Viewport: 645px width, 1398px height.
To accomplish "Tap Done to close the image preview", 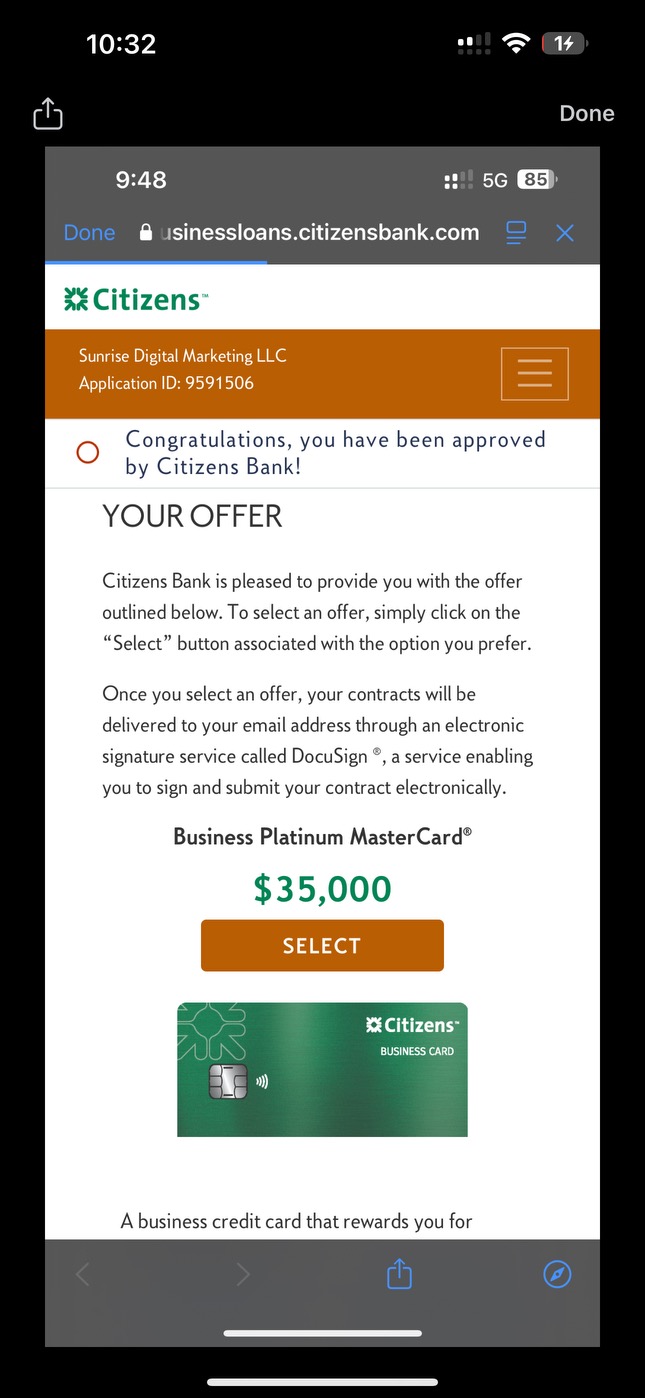I will pyautogui.click(x=586, y=114).
